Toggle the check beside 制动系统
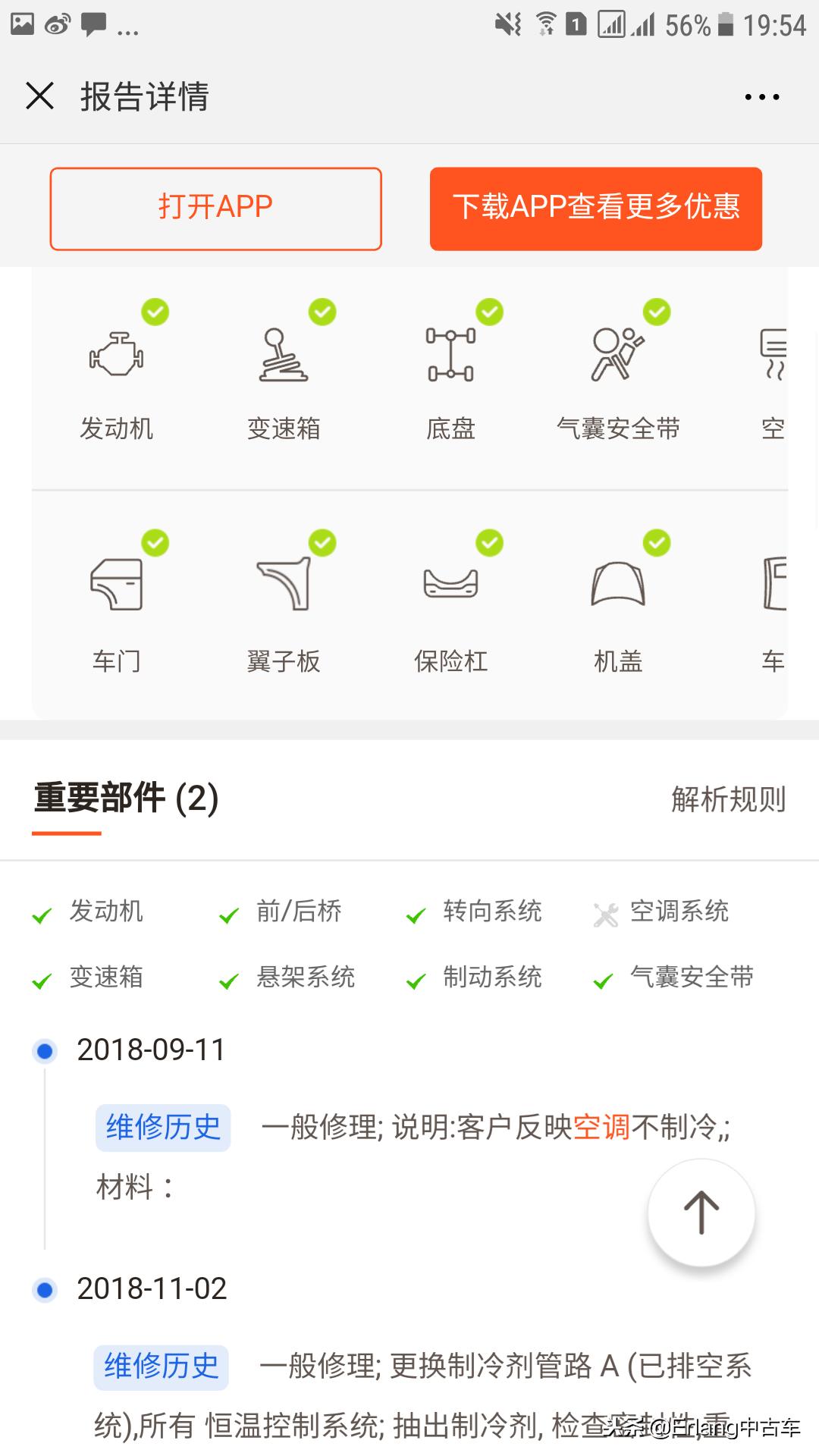 (x=416, y=978)
